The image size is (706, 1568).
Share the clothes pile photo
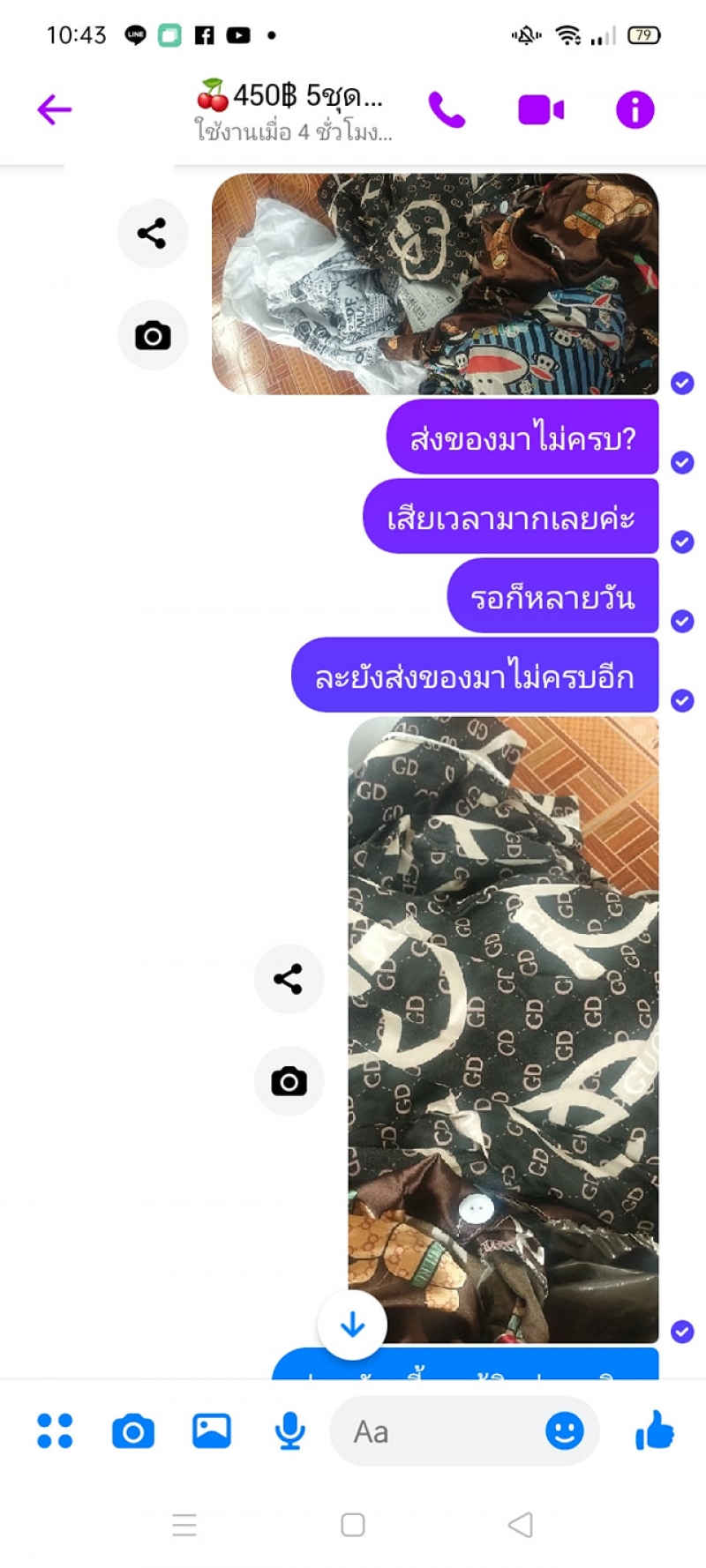153,234
